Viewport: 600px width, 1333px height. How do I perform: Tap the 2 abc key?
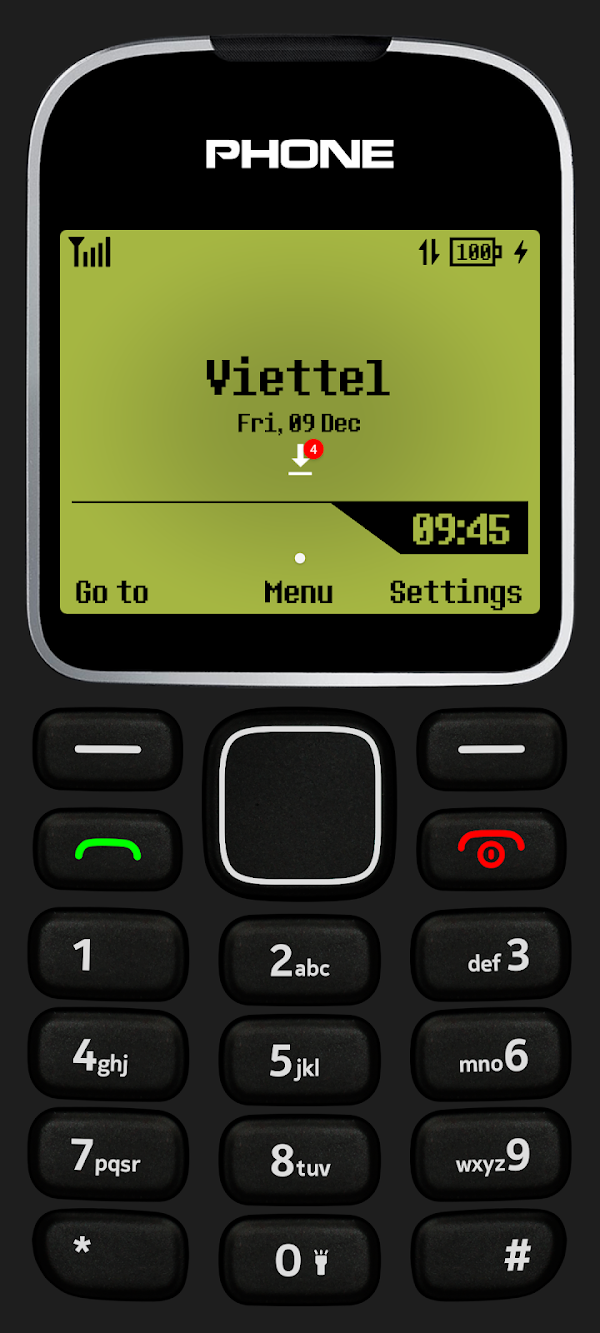click(300, 961)
